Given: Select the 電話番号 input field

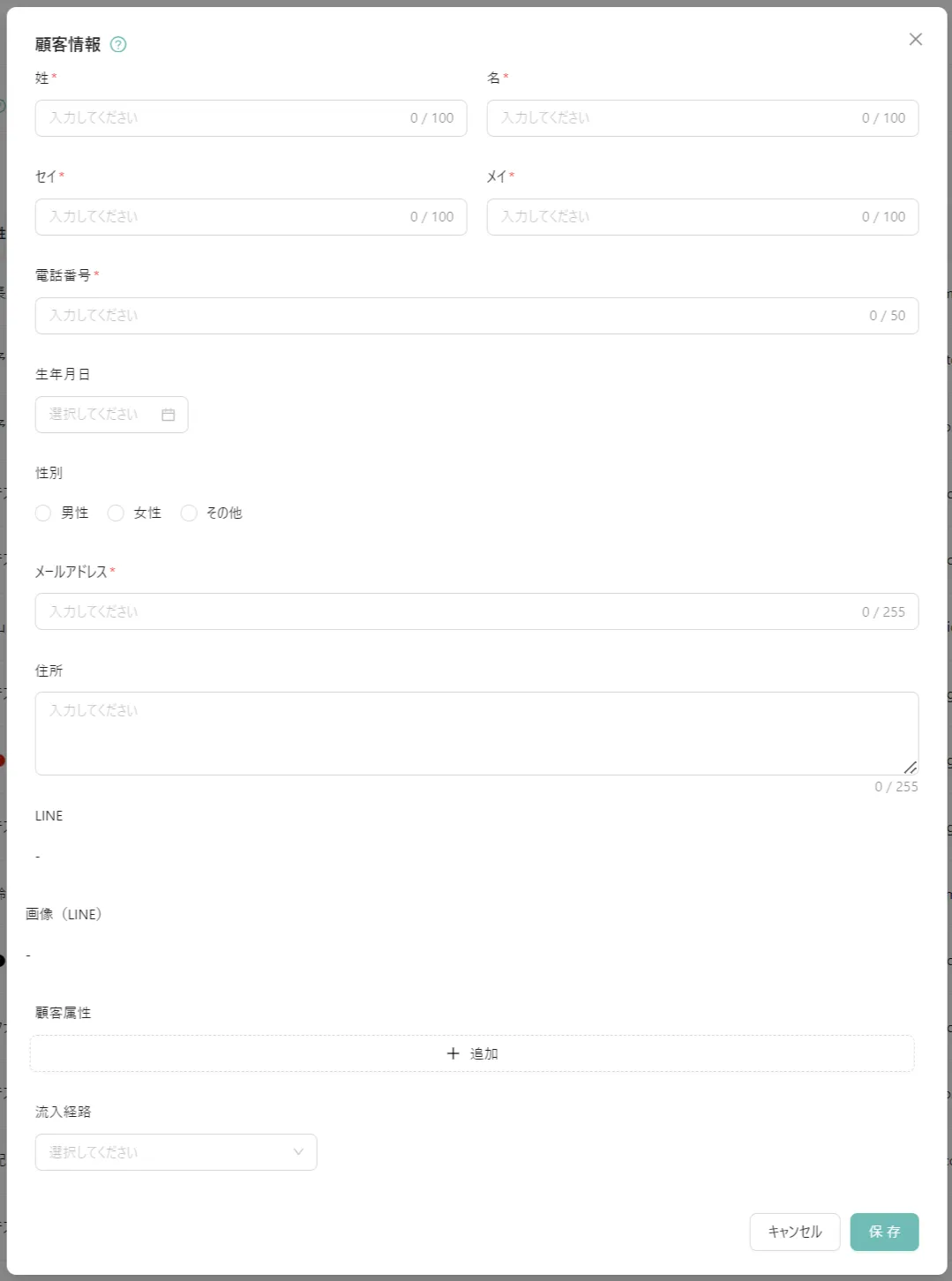Looking at the screenshot, I should tap(450, 316).
